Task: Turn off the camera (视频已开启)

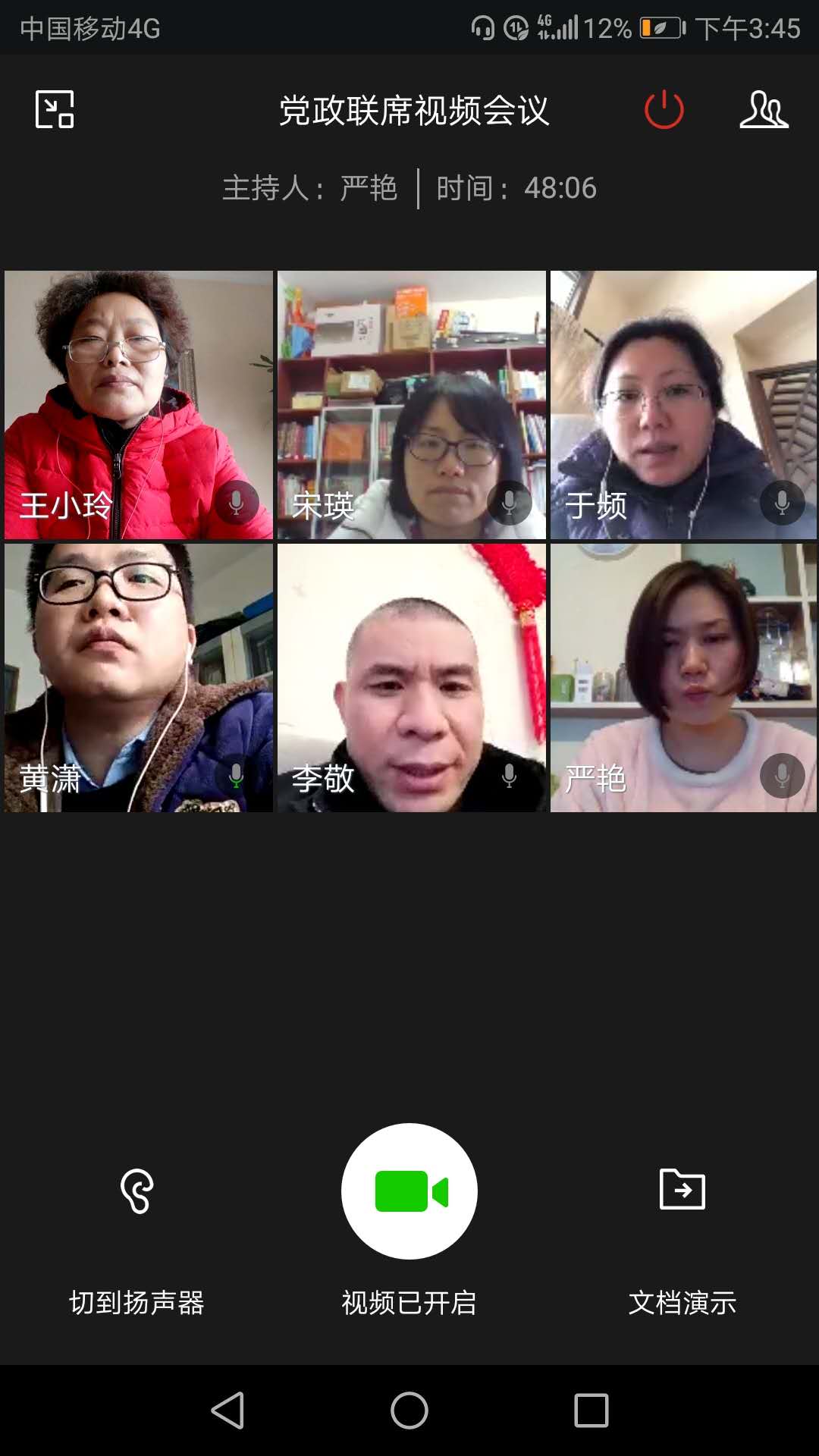Action: click(409, 1191)
